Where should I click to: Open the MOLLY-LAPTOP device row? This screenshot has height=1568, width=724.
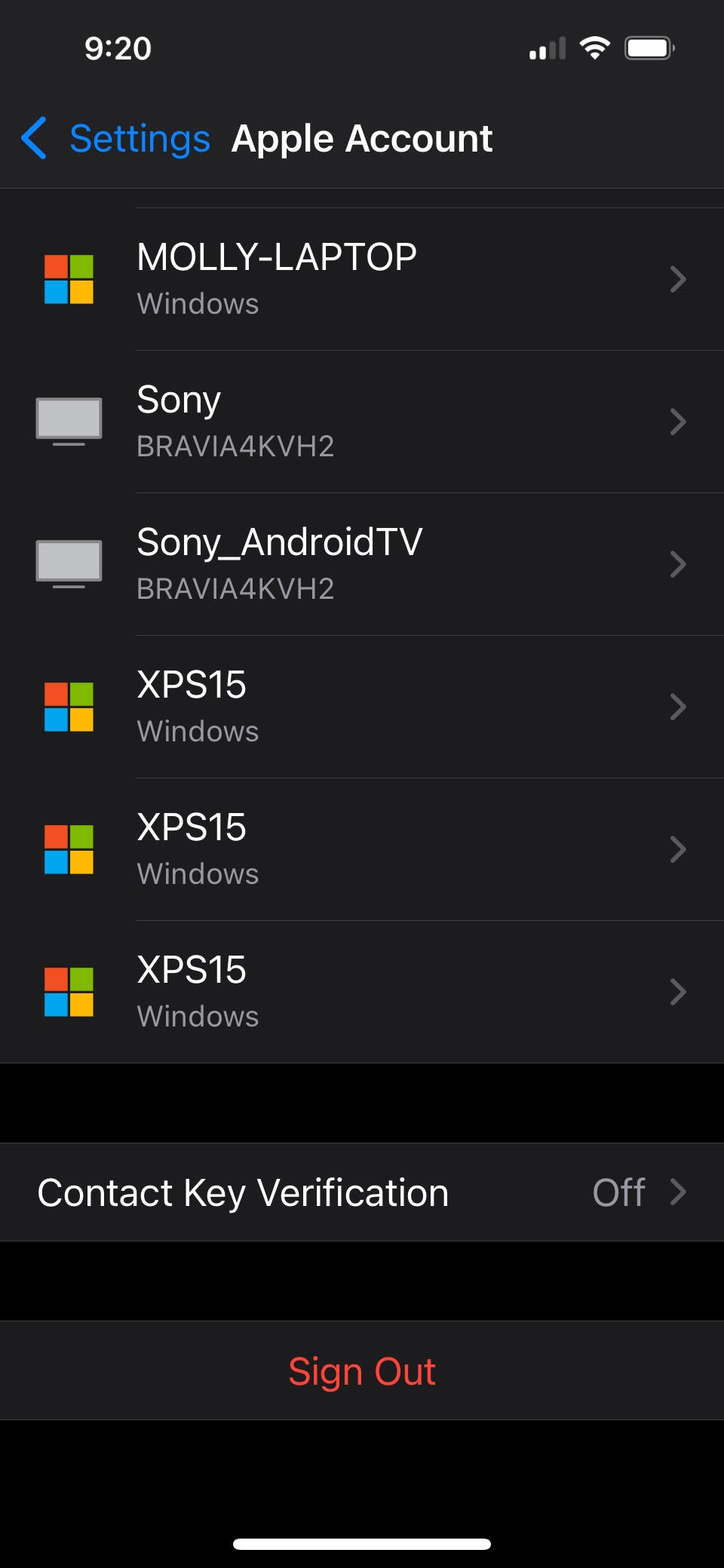point(362,279)
